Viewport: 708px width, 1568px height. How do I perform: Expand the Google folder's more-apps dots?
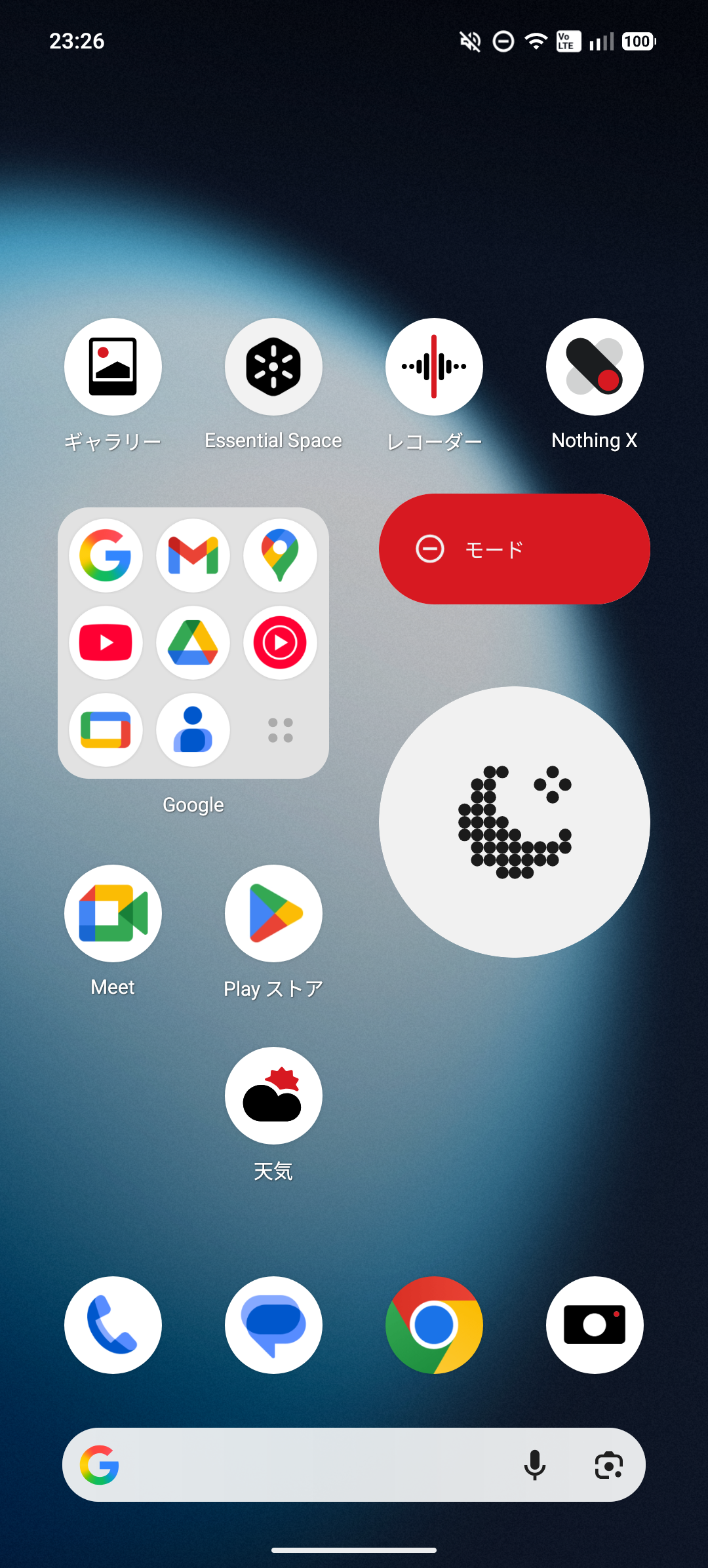(x=280, y=730)
